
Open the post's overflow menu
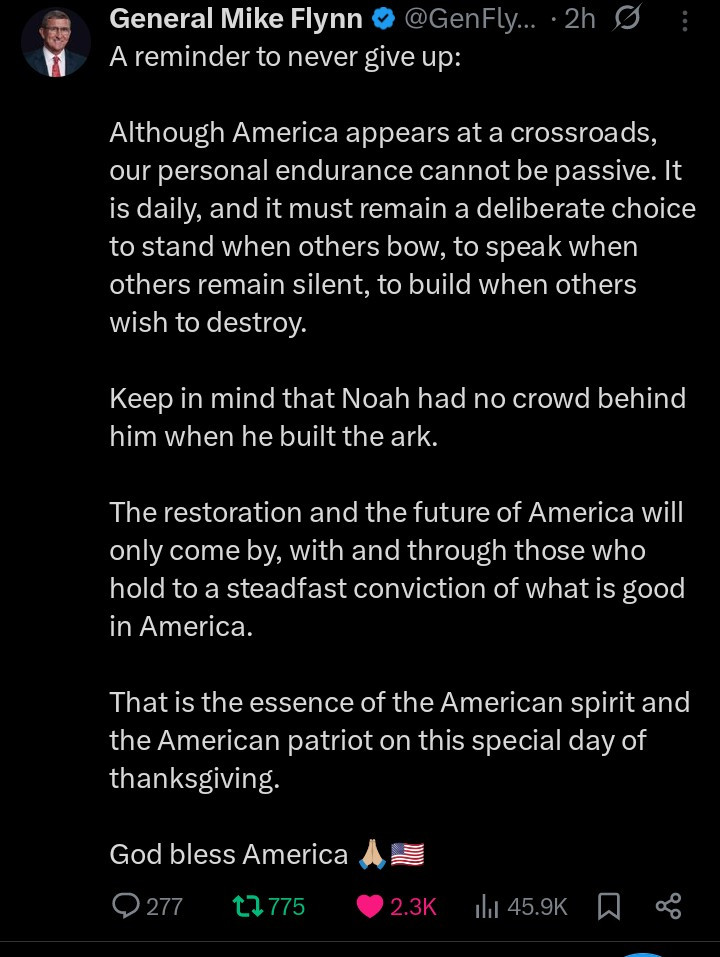coord(683,20)
